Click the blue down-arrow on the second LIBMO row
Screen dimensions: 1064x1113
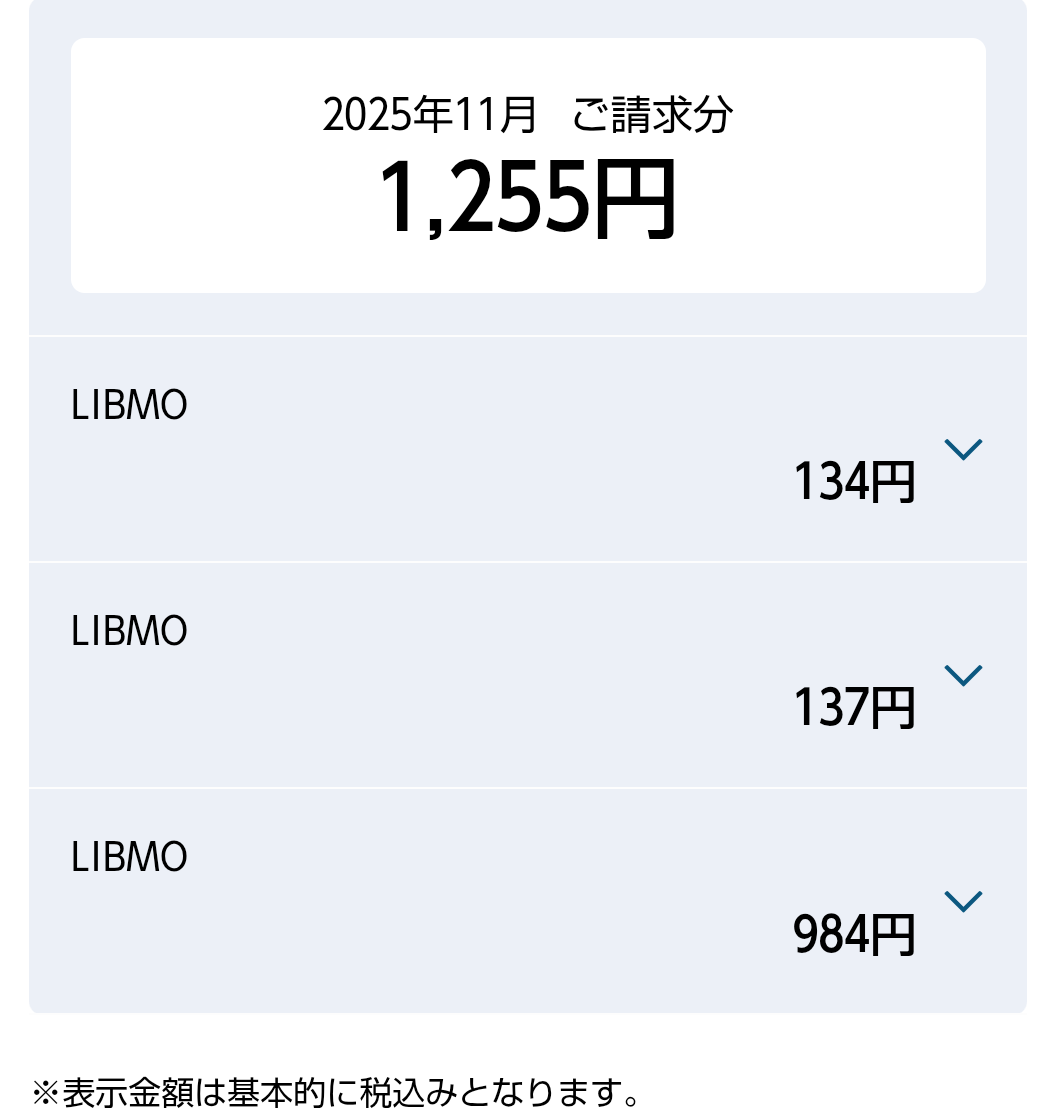pos(963,676)
